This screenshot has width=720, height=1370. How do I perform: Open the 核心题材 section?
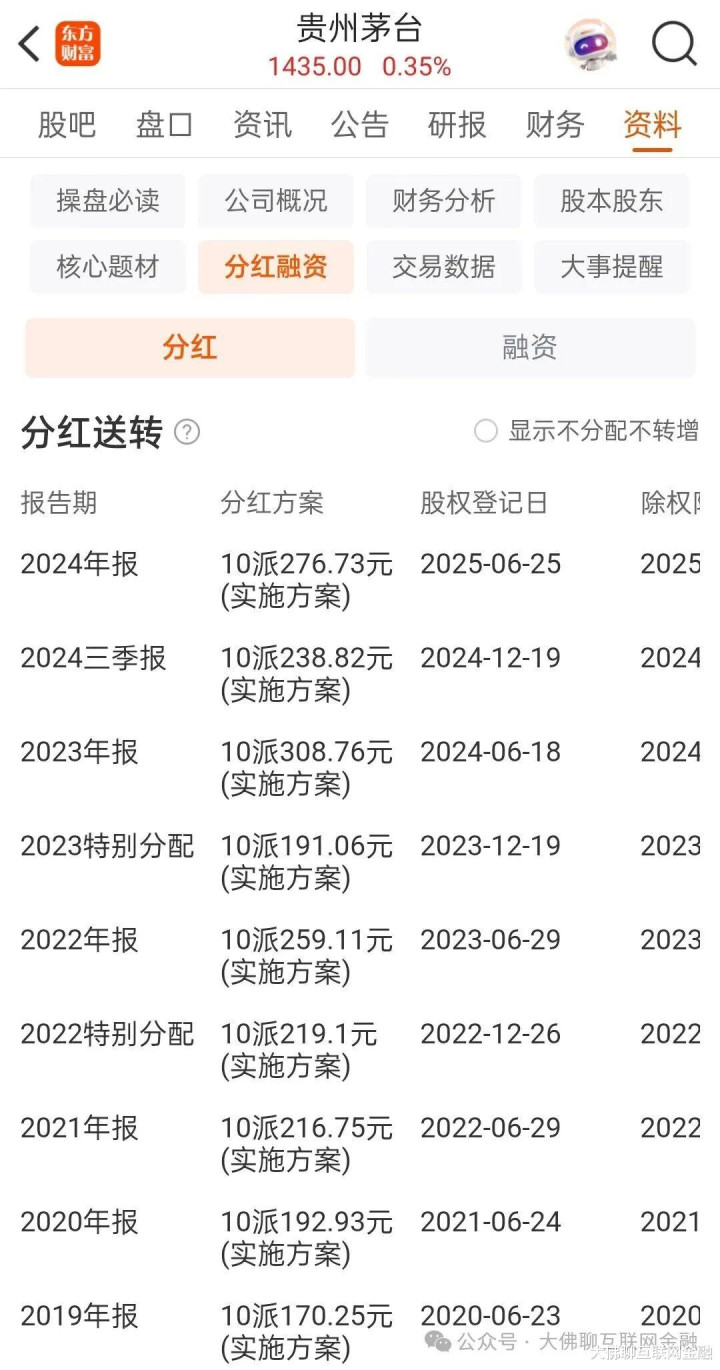(x=108, y=267)
